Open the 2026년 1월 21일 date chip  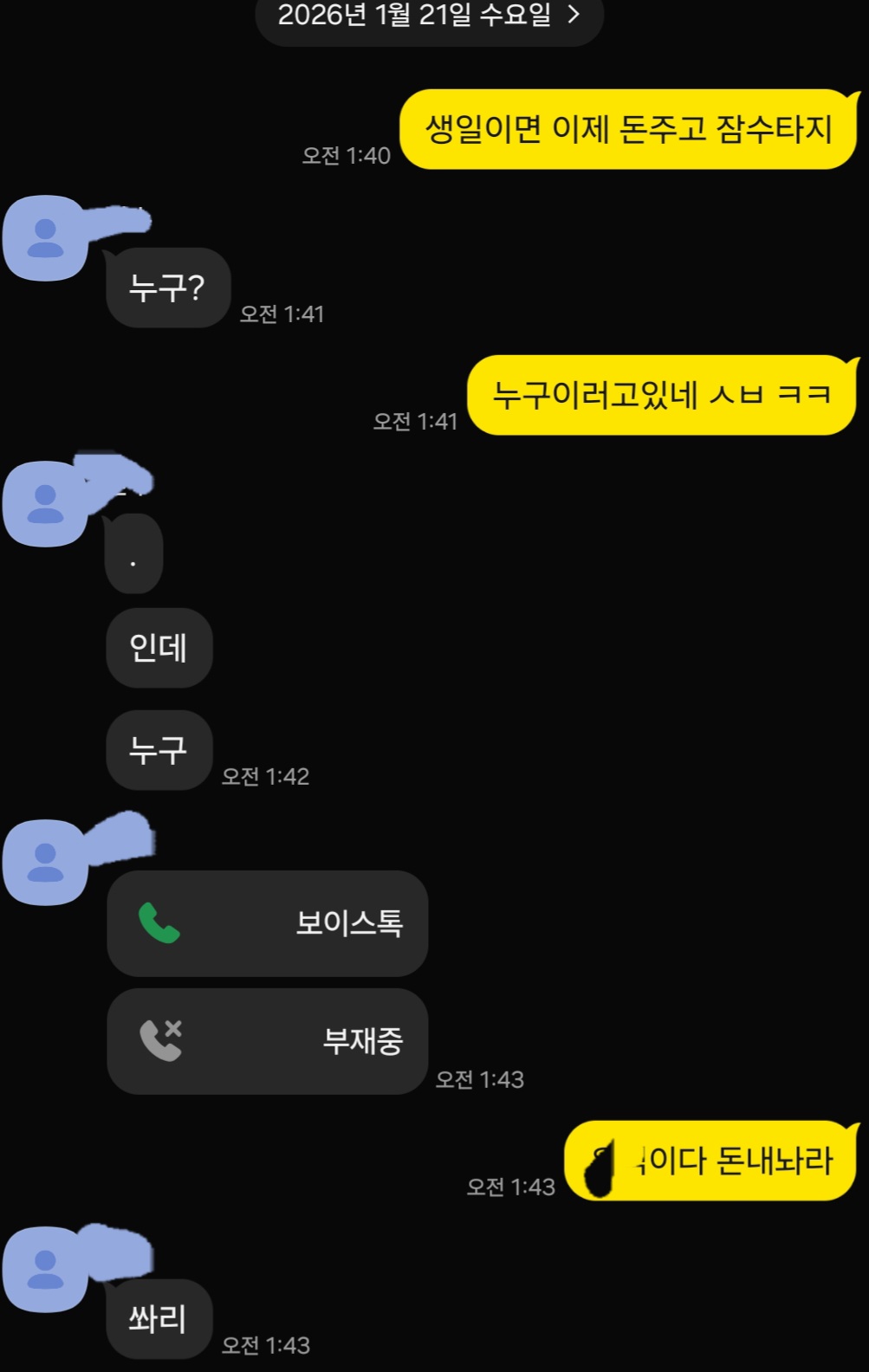coord(428,16)
